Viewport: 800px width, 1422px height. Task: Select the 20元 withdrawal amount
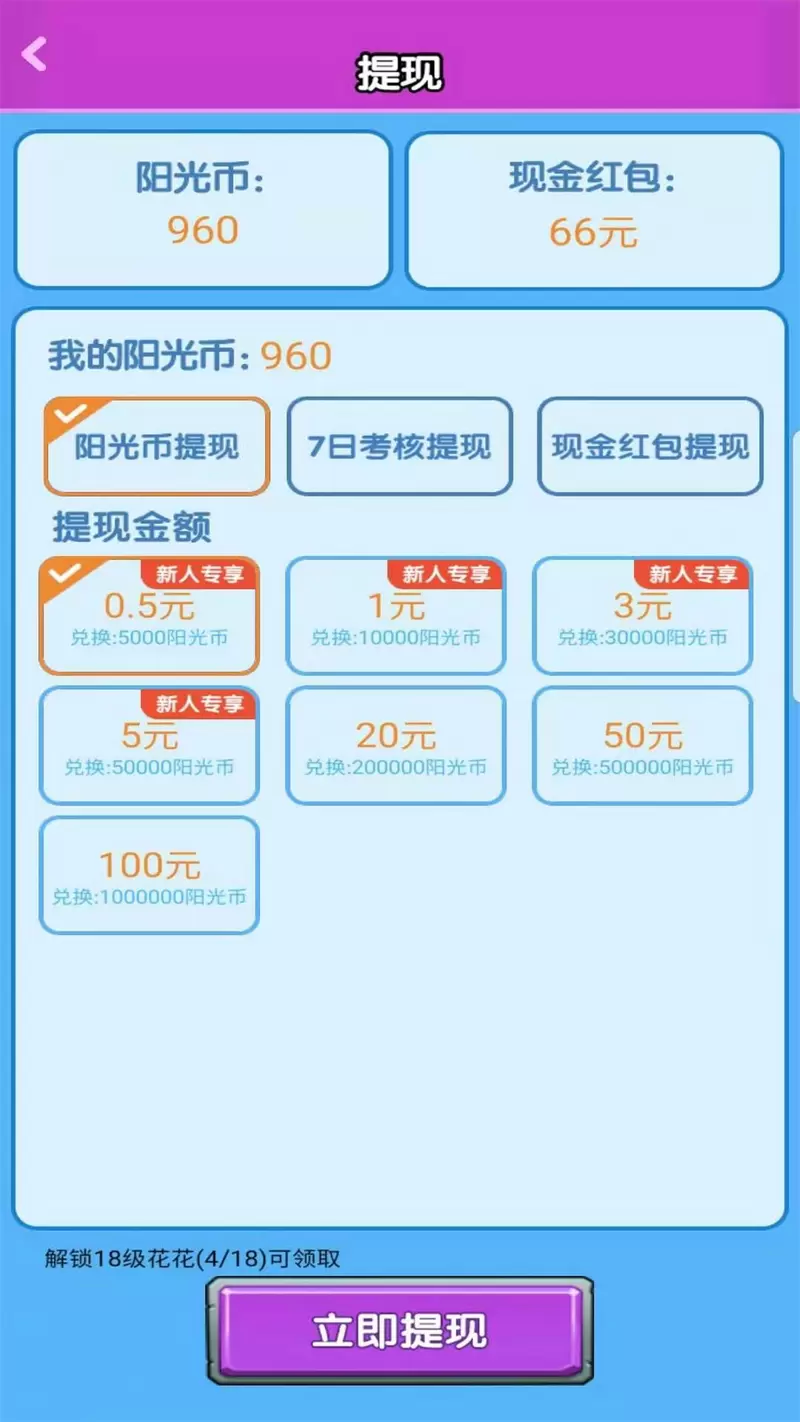click(396, 746)
